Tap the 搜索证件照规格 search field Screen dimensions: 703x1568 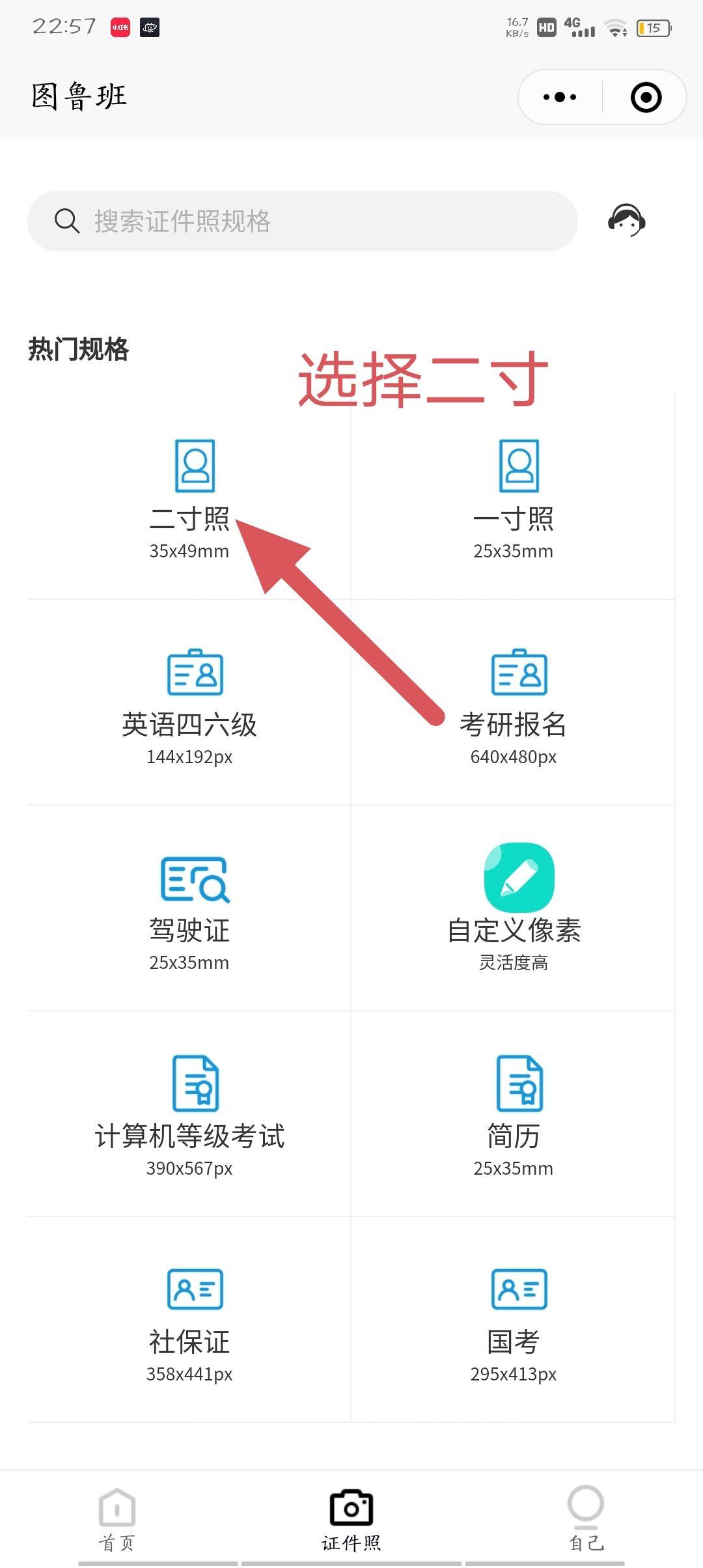tap(303, 221)
